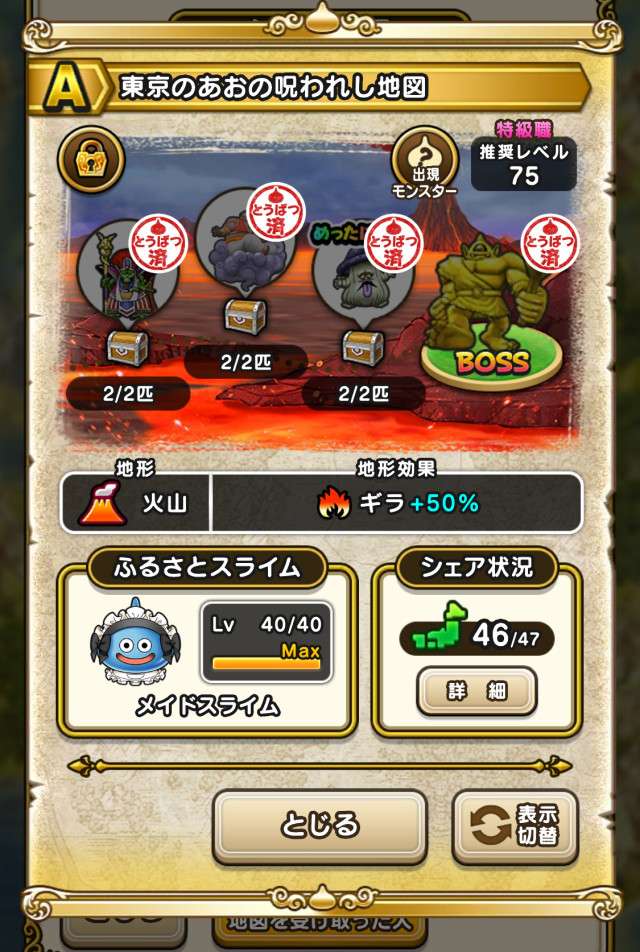Tap the lock icon on the map
Image resolution: width=640 pixels, height=952 pixels.
(x=91, y=159)
